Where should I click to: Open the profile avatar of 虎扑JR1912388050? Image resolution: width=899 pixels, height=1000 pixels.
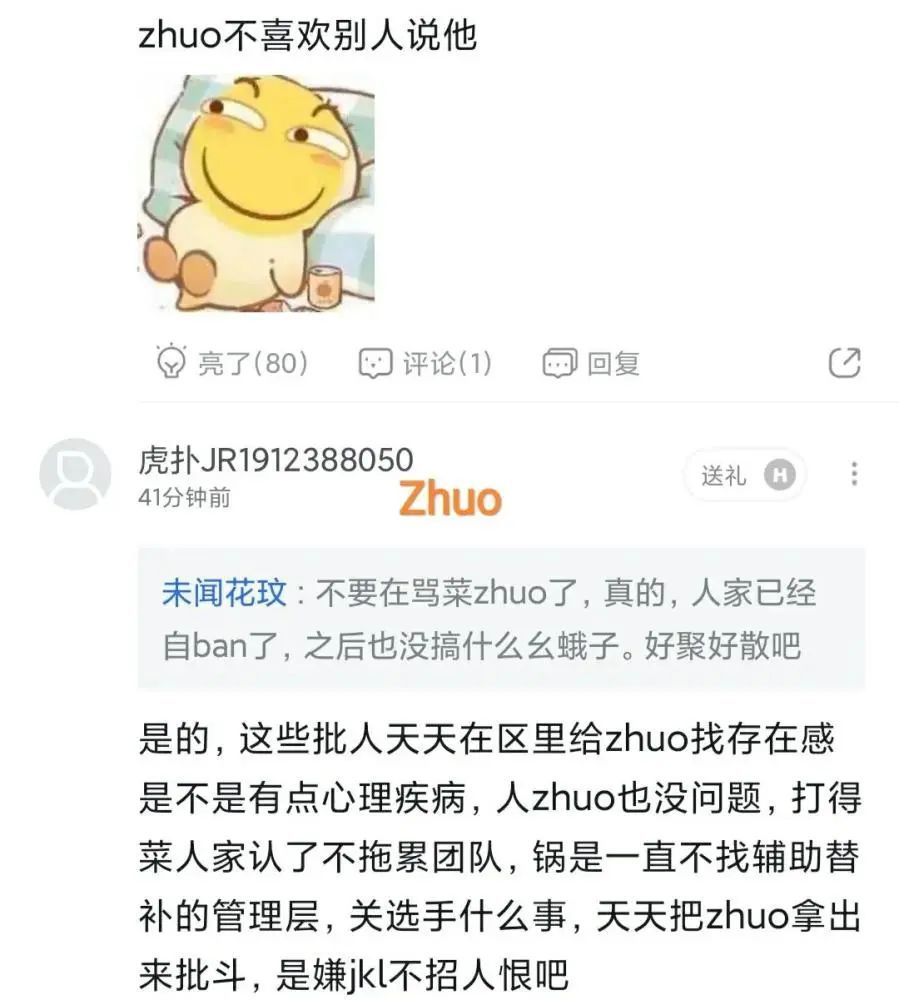(75, 474)
